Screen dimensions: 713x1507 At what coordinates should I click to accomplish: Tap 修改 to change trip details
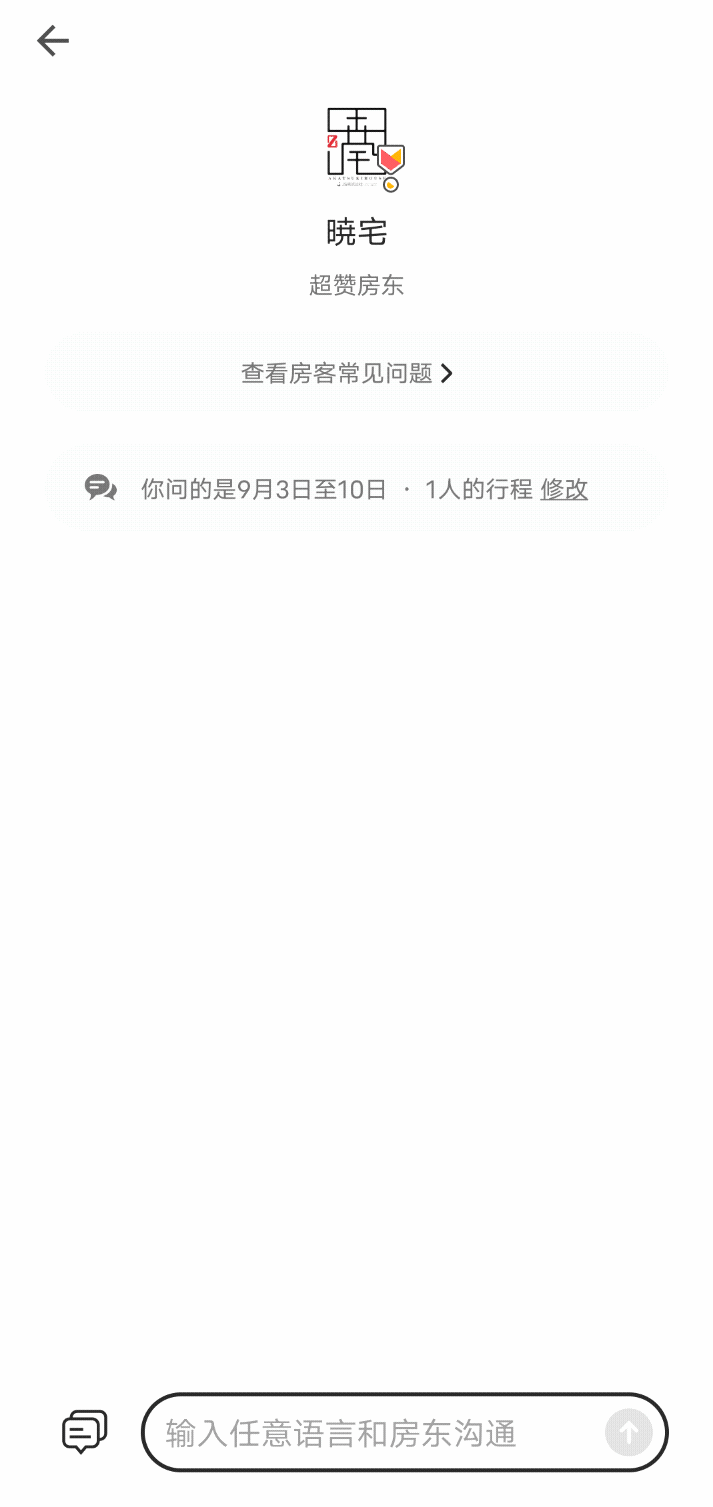(x=564, y=490)
